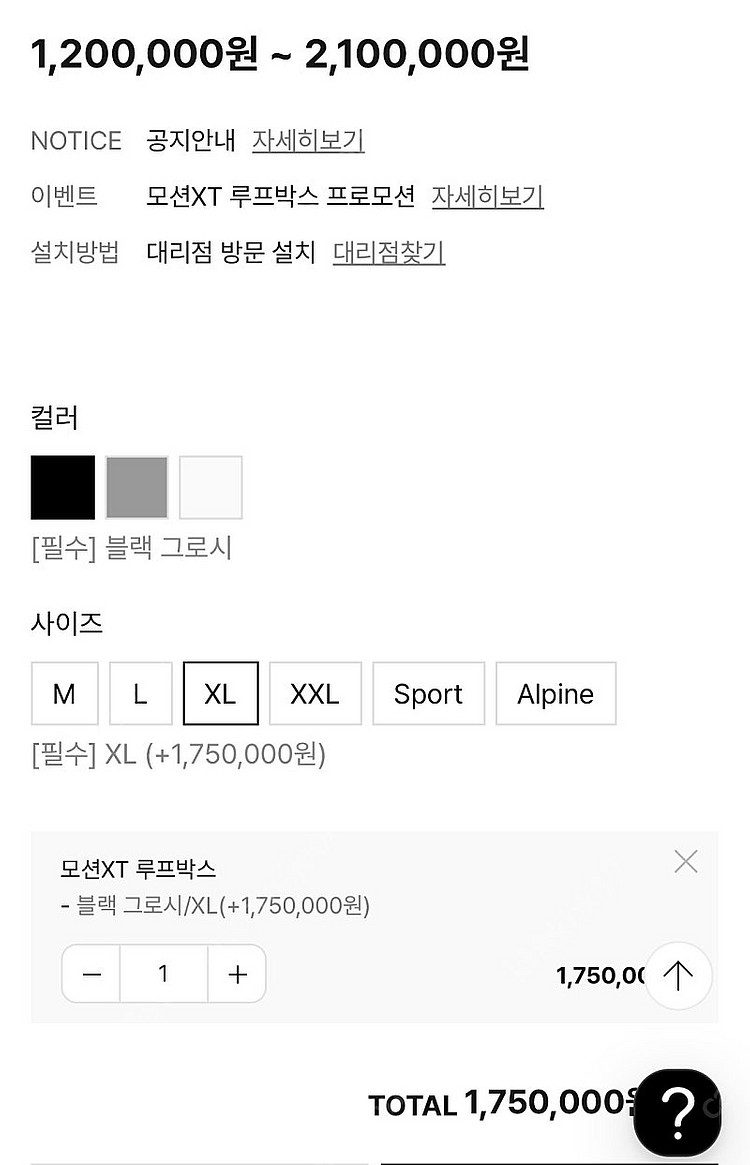Choose size XXL
The width and height of the screenshot is (750, 1165).
click(315, 693)
